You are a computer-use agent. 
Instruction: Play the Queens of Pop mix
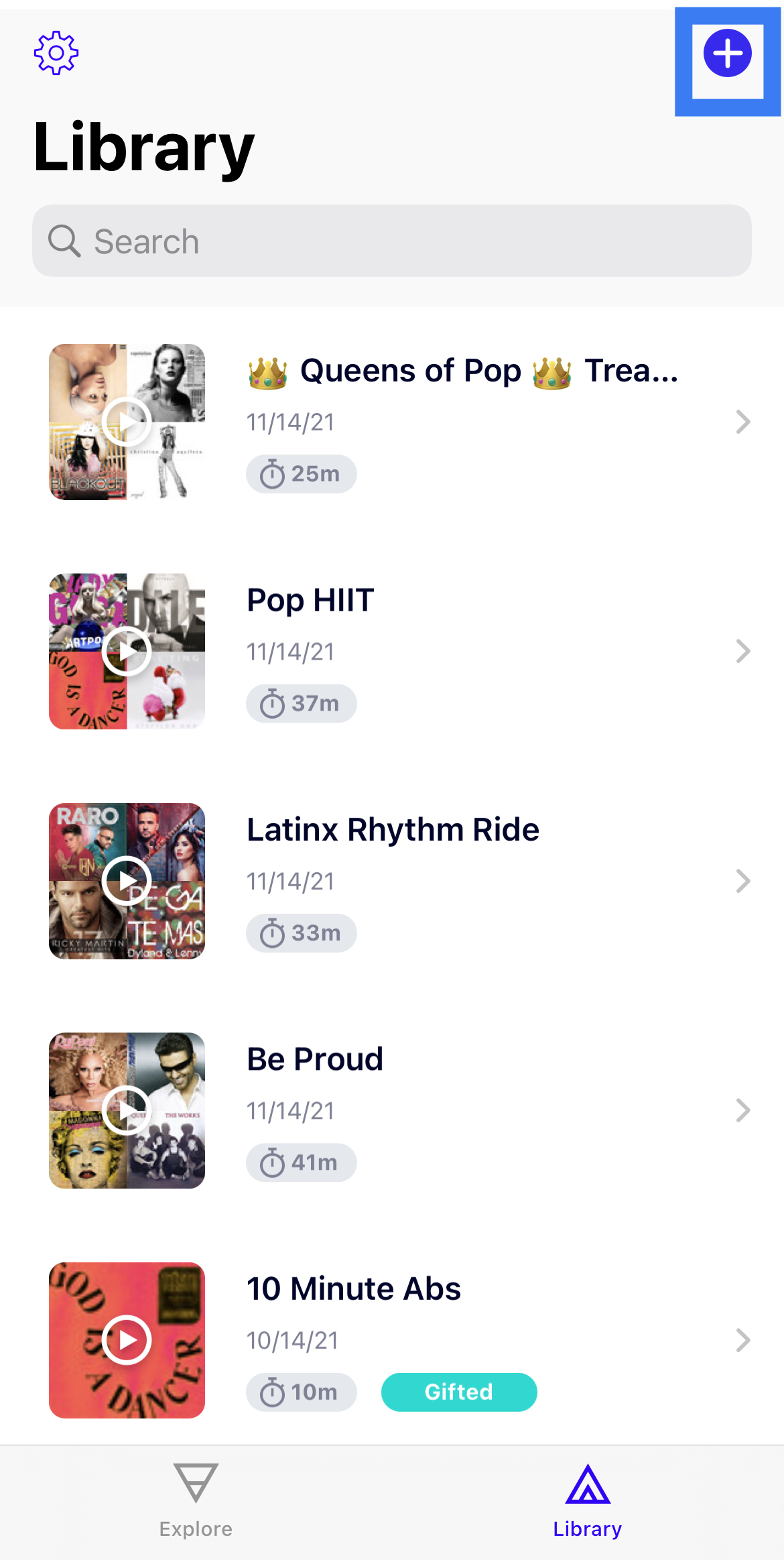(x=127, y=422)
